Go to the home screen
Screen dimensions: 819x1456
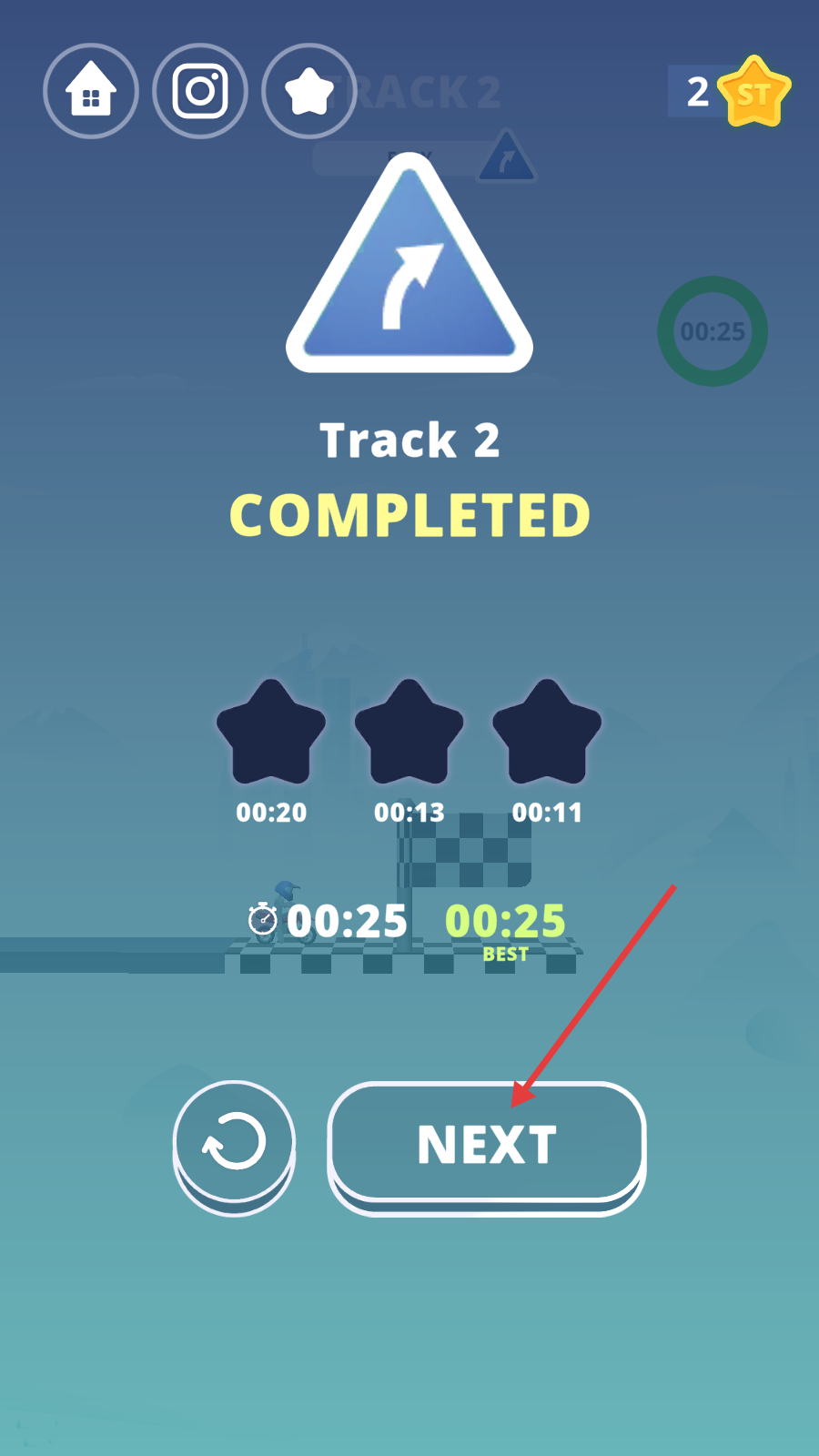click(91, 91)
